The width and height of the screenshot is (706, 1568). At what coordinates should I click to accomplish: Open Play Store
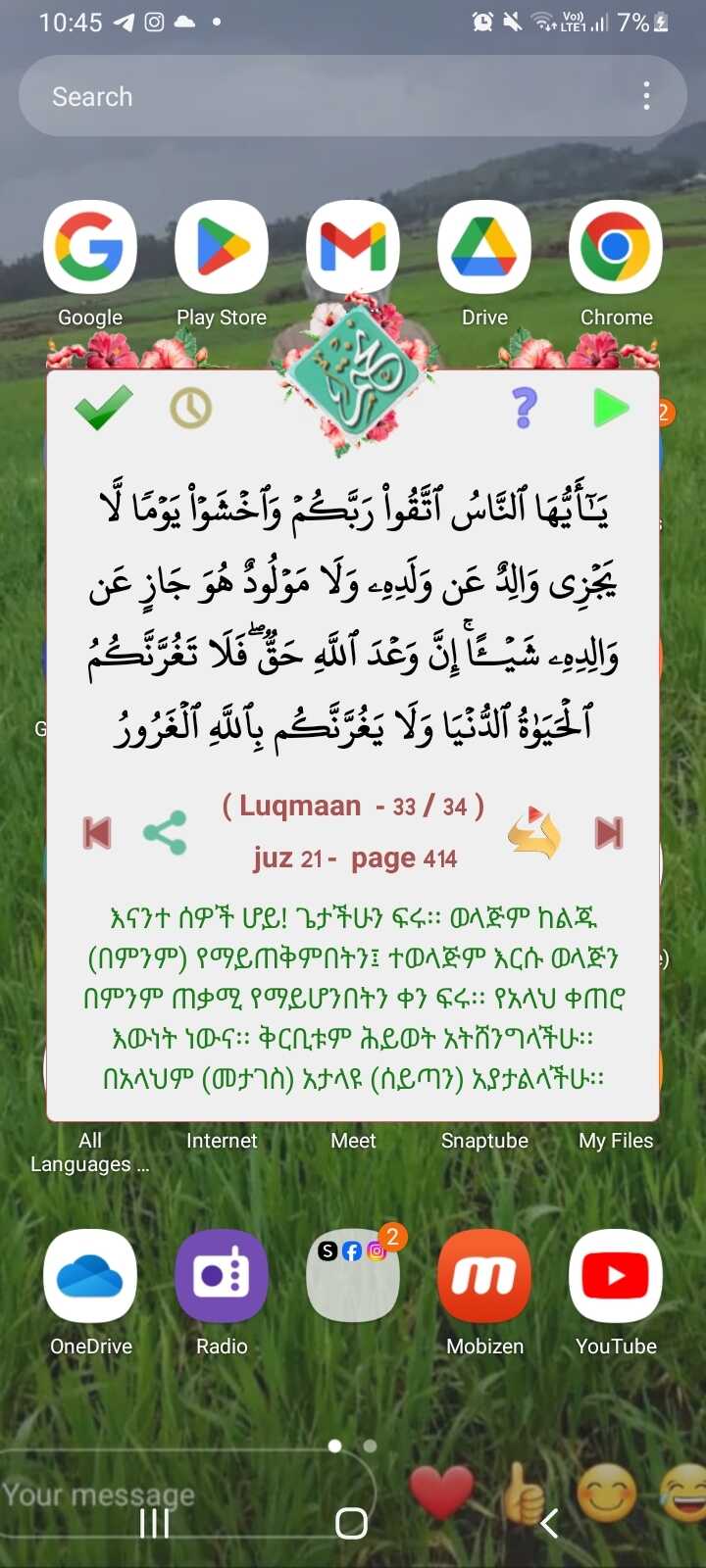(222, 247)
